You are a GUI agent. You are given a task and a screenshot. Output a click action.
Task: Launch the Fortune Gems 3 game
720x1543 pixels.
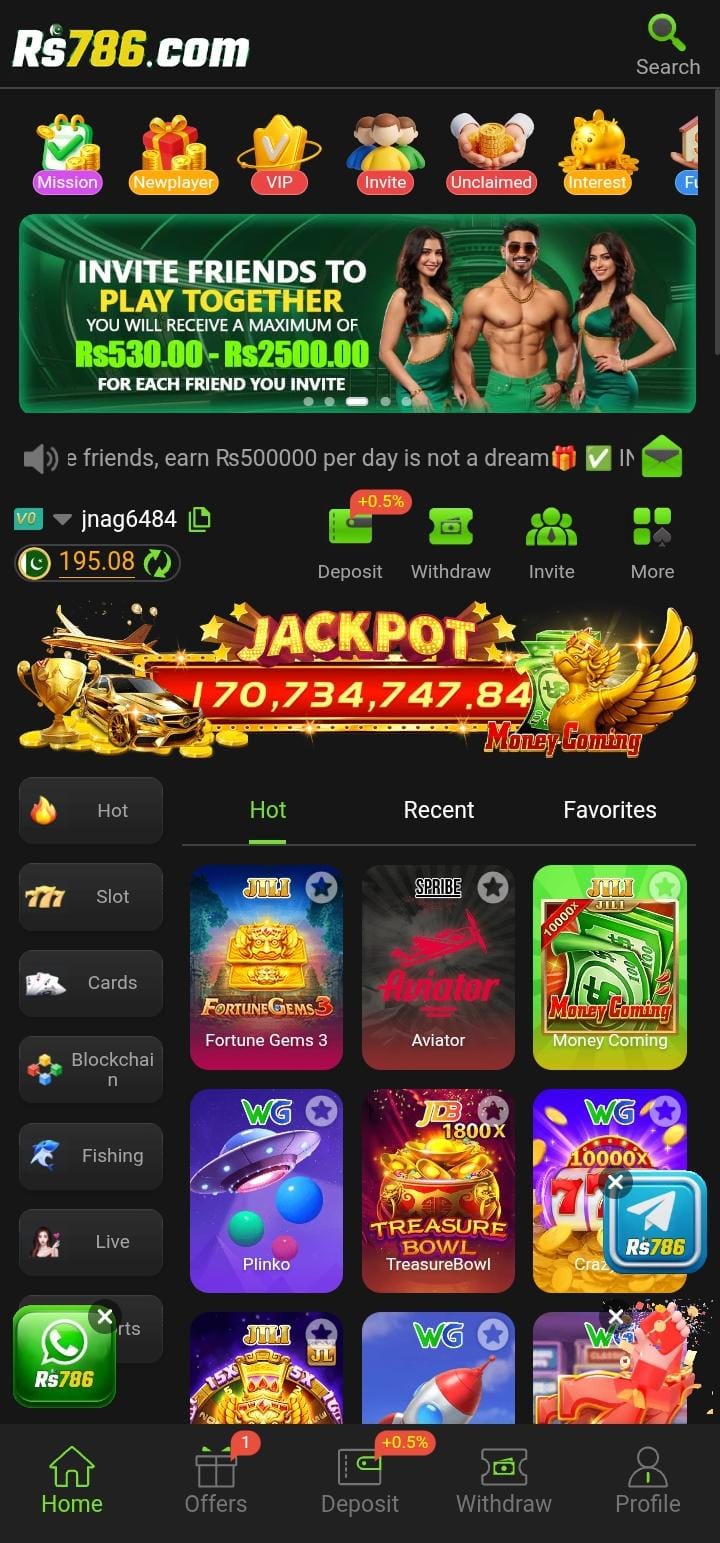click(x=266, y=967)
